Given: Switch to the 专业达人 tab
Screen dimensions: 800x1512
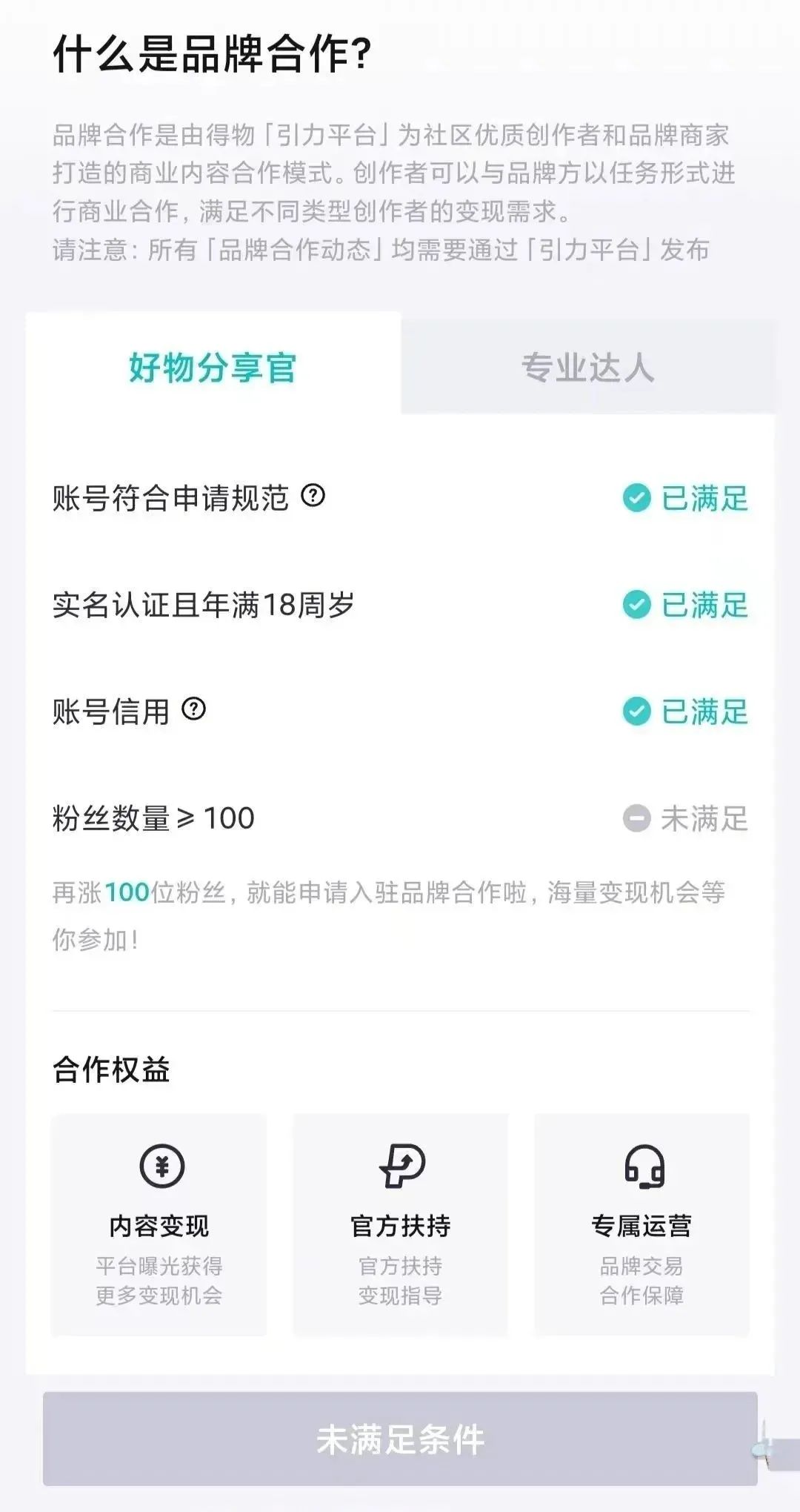Looking at the screenshot, I should click(588, 368).
